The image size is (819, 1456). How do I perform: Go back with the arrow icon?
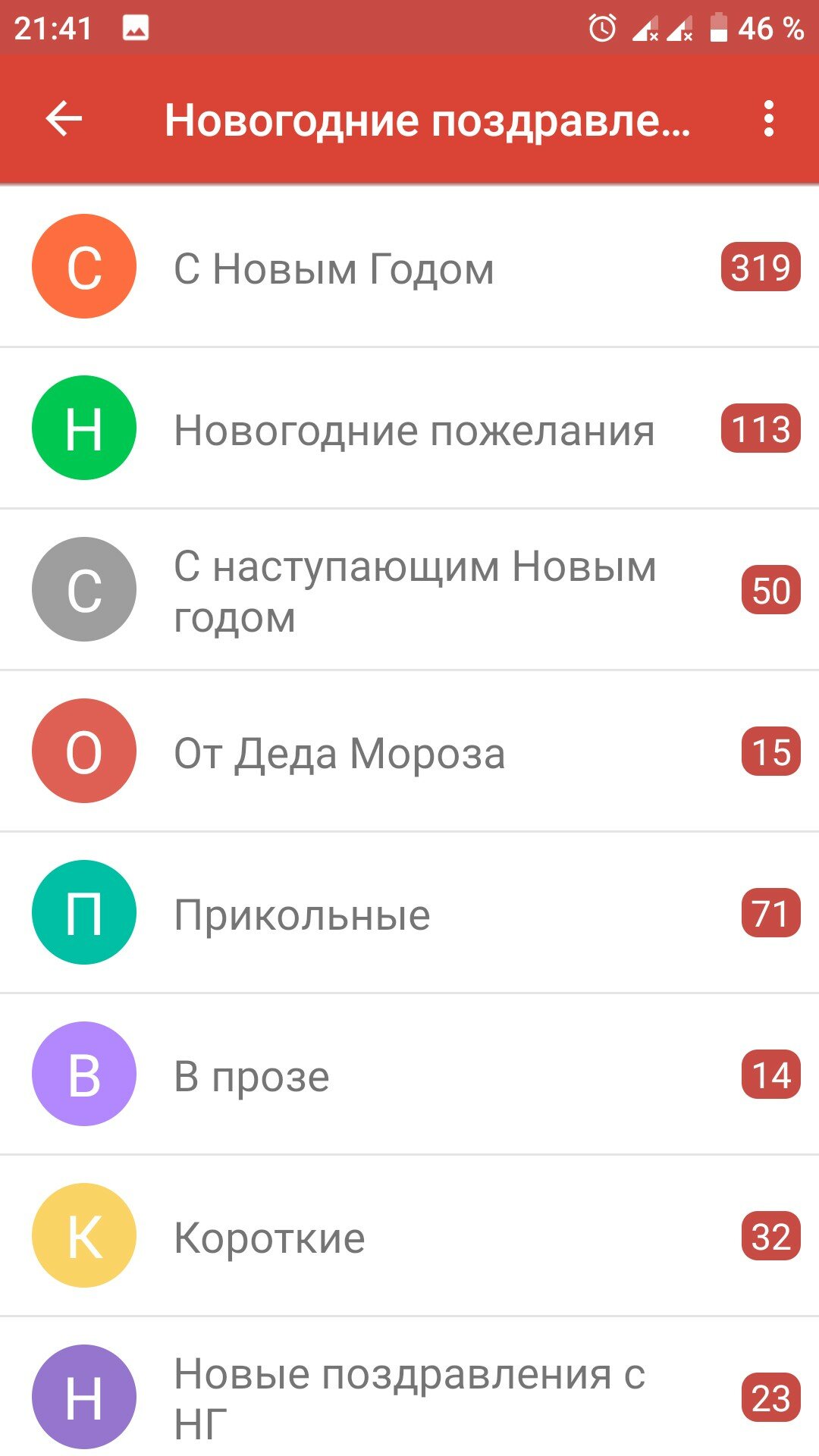point(64,119)
